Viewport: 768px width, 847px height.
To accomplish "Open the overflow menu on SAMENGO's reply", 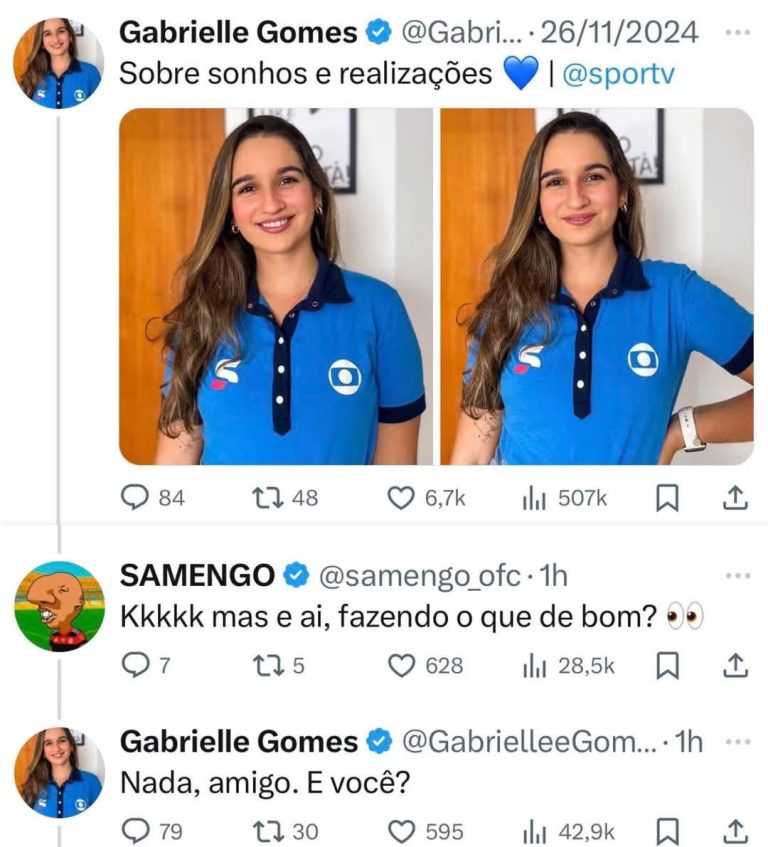I will [x=737, y=575].
